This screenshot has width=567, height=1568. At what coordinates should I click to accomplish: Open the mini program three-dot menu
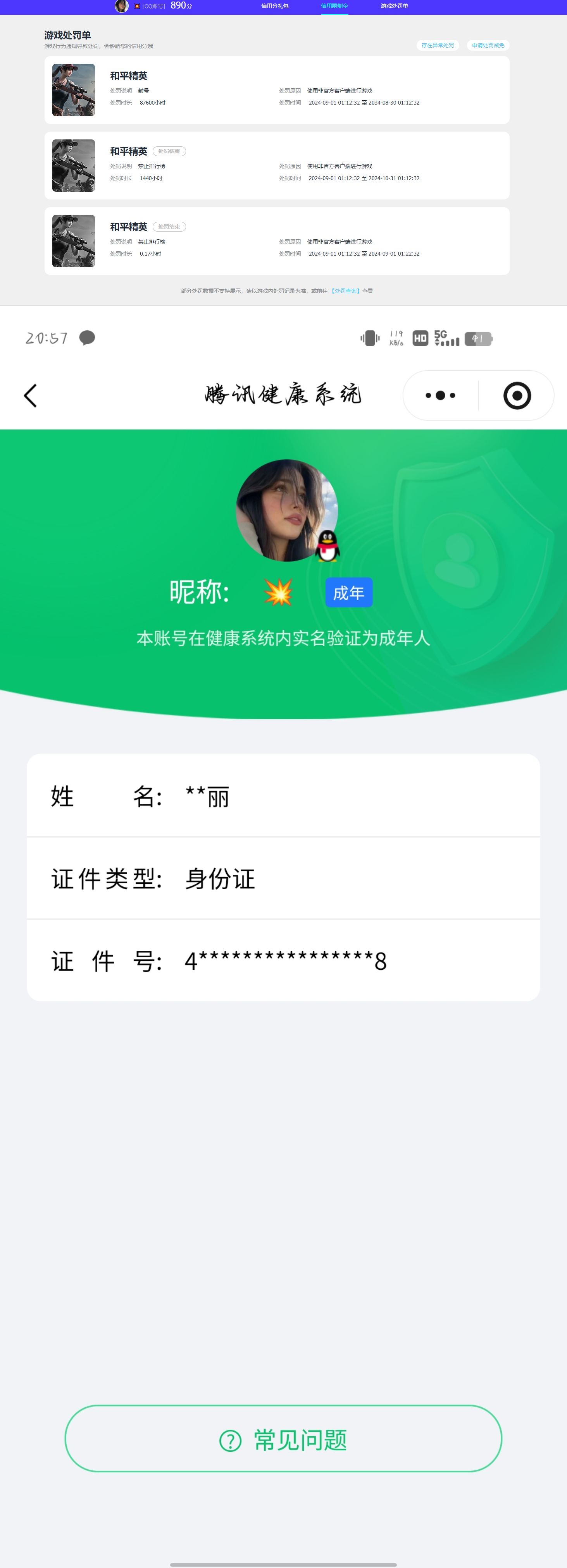[x=440, y=396]
